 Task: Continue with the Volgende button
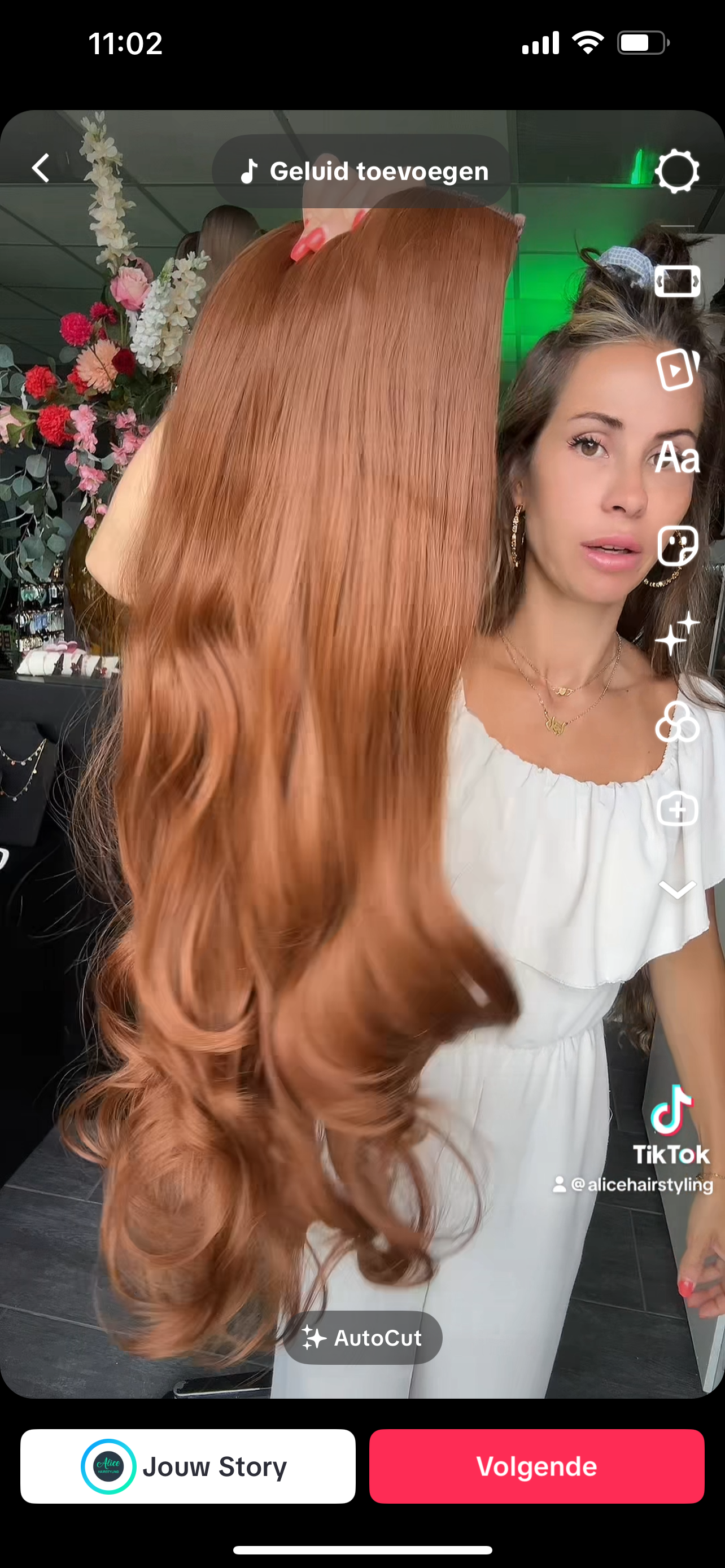click(x=536, y=1466)
